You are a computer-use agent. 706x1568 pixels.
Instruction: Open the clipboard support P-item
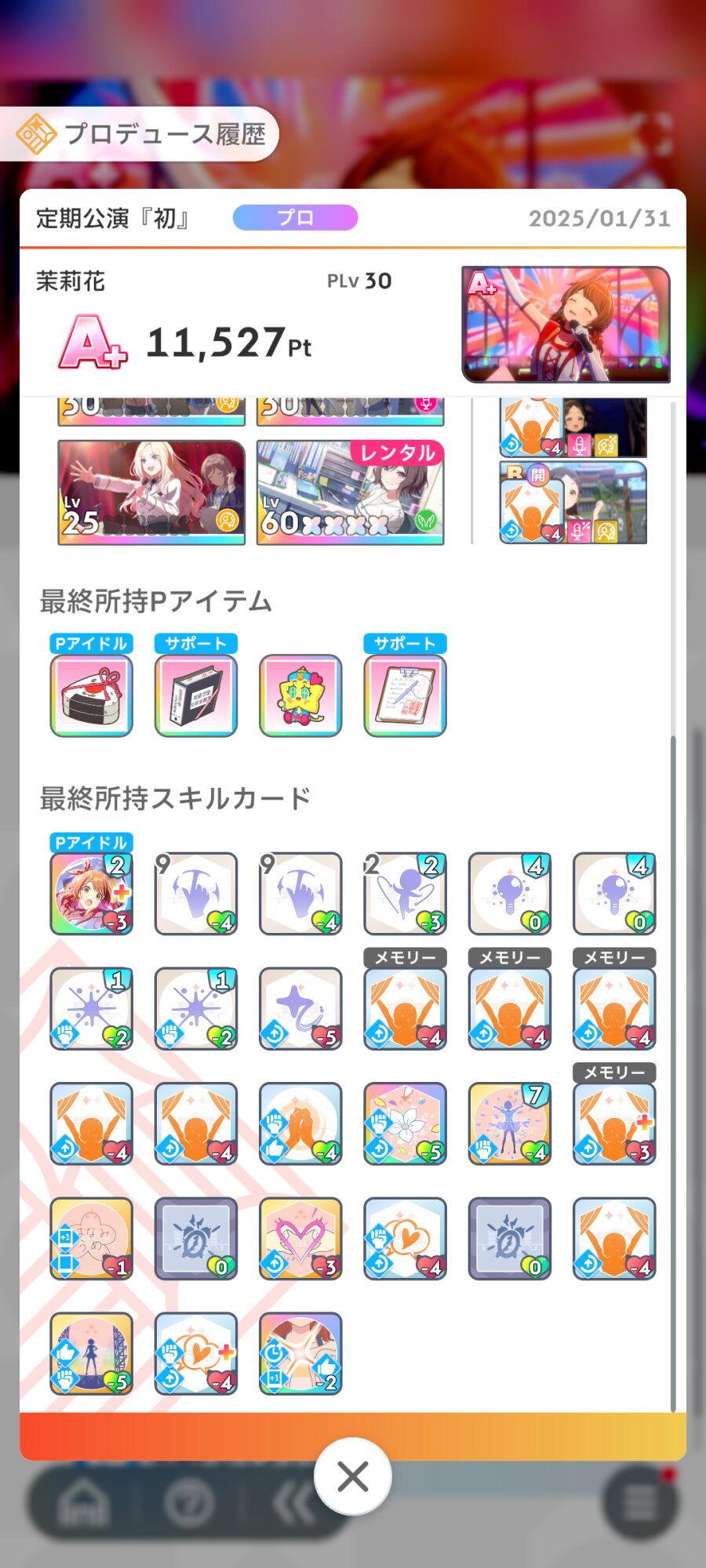[405, 695]
